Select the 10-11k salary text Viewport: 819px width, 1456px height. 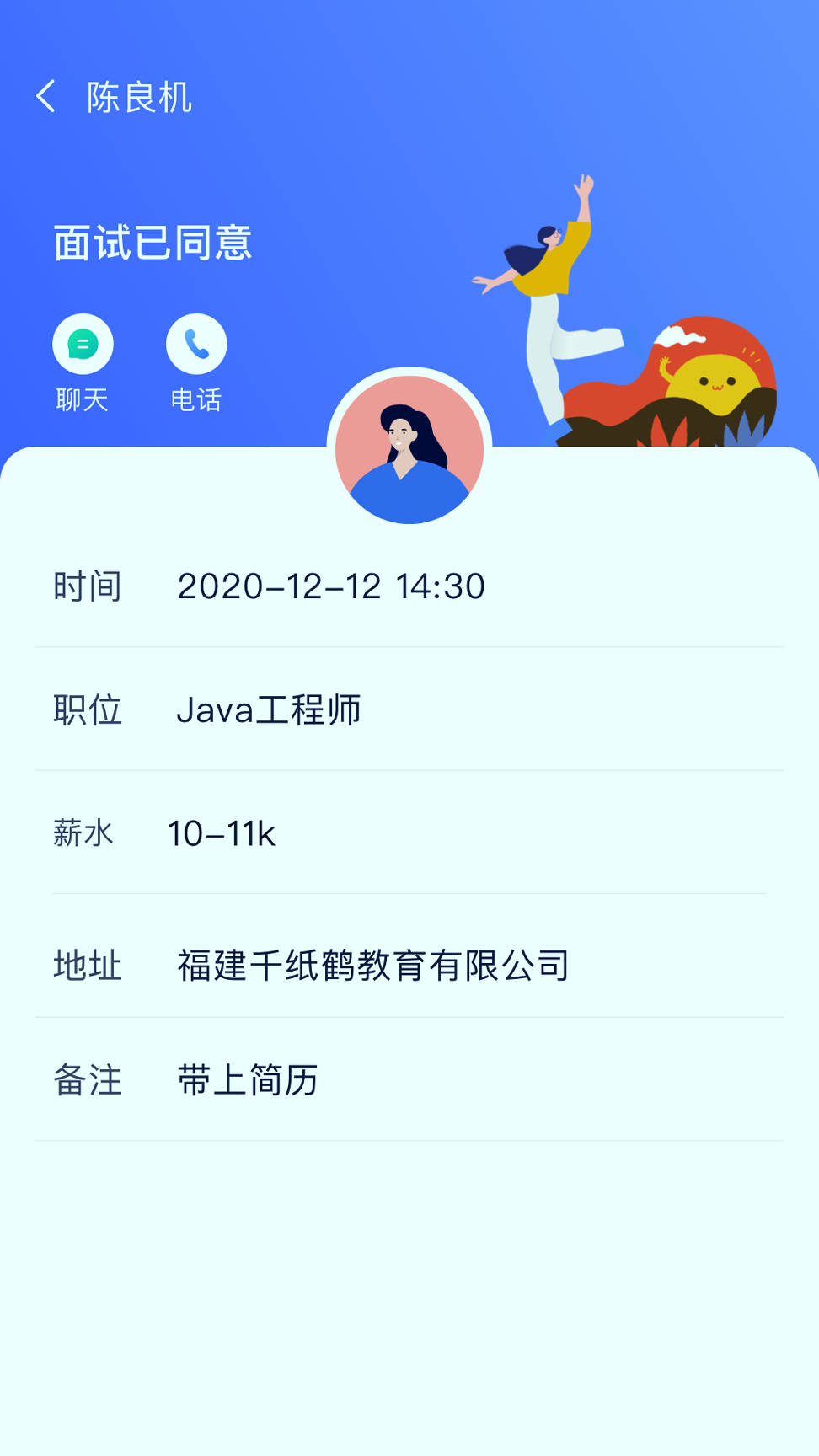click(222, 834)
